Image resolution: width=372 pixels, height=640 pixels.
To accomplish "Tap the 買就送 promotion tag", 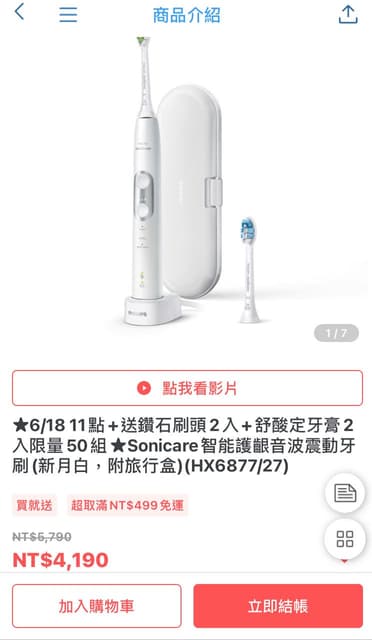I will [34, 505].
